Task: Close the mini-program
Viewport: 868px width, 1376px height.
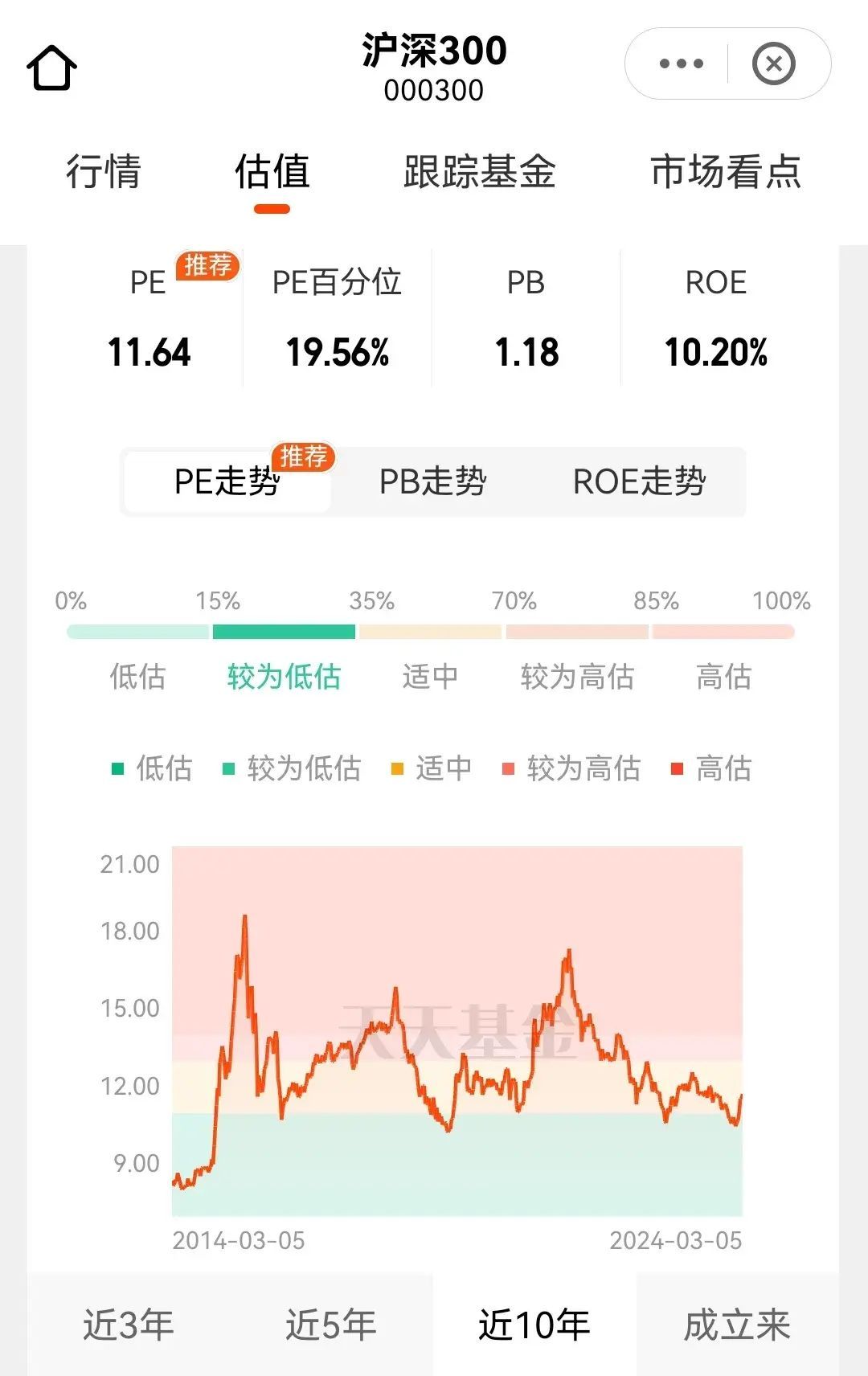Action: pos(773,63)
